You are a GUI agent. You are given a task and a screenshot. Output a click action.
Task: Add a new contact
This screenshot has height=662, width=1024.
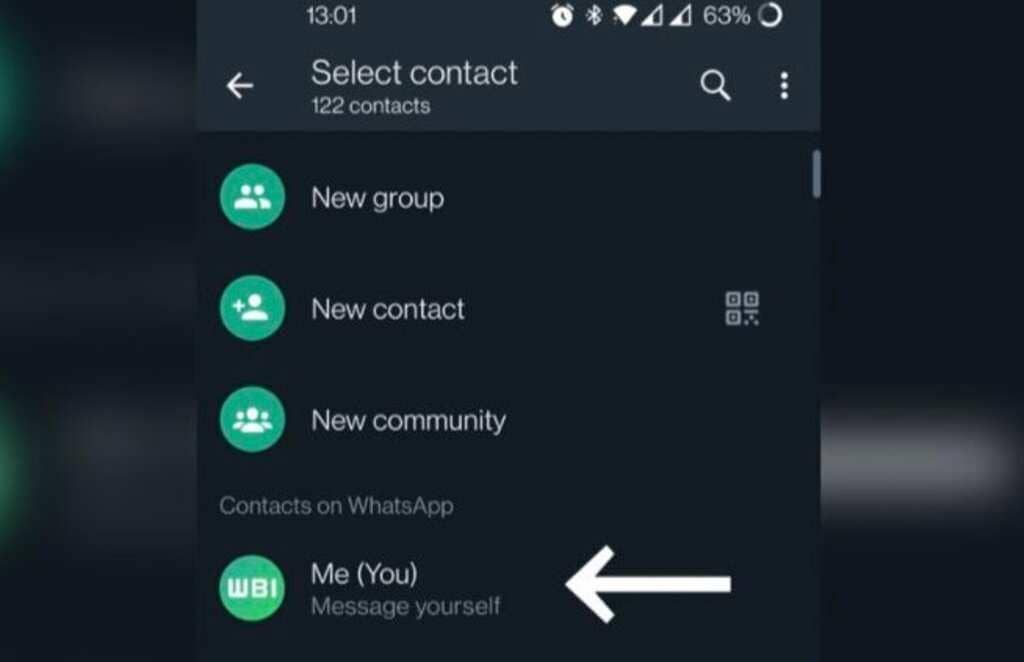pos(387,309)
